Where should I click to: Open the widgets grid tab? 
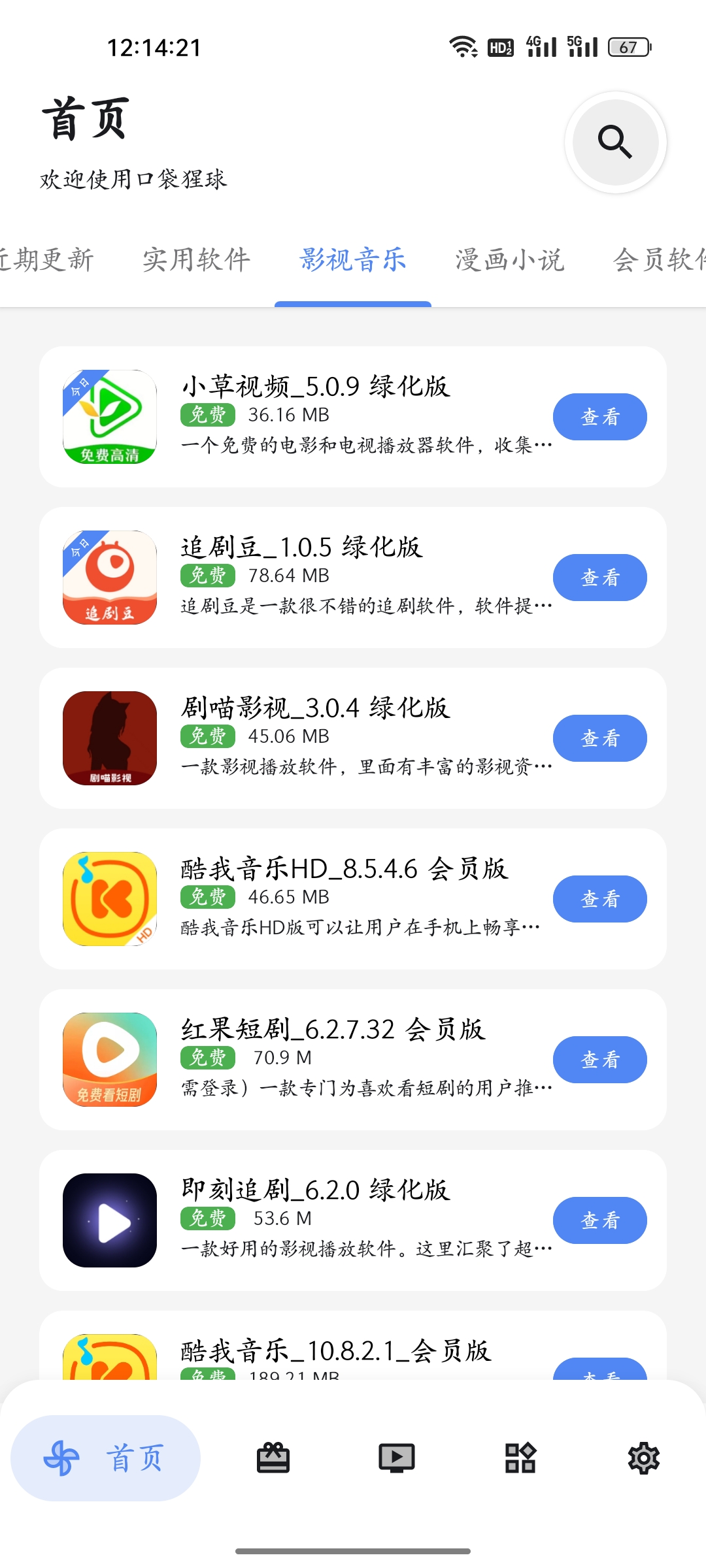click(520, 1458)
